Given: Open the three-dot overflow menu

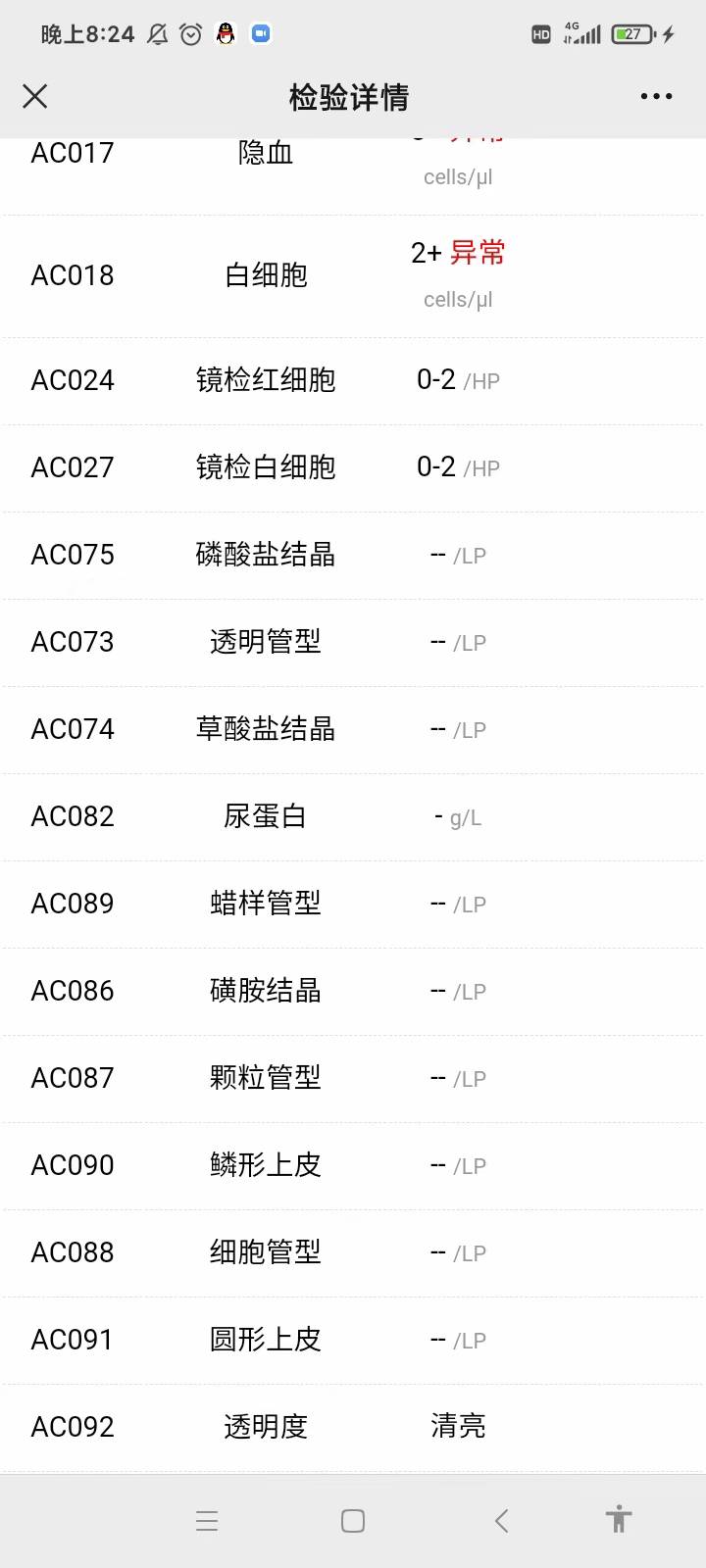Looking at the screenshot, I should (x=656, y=96).
